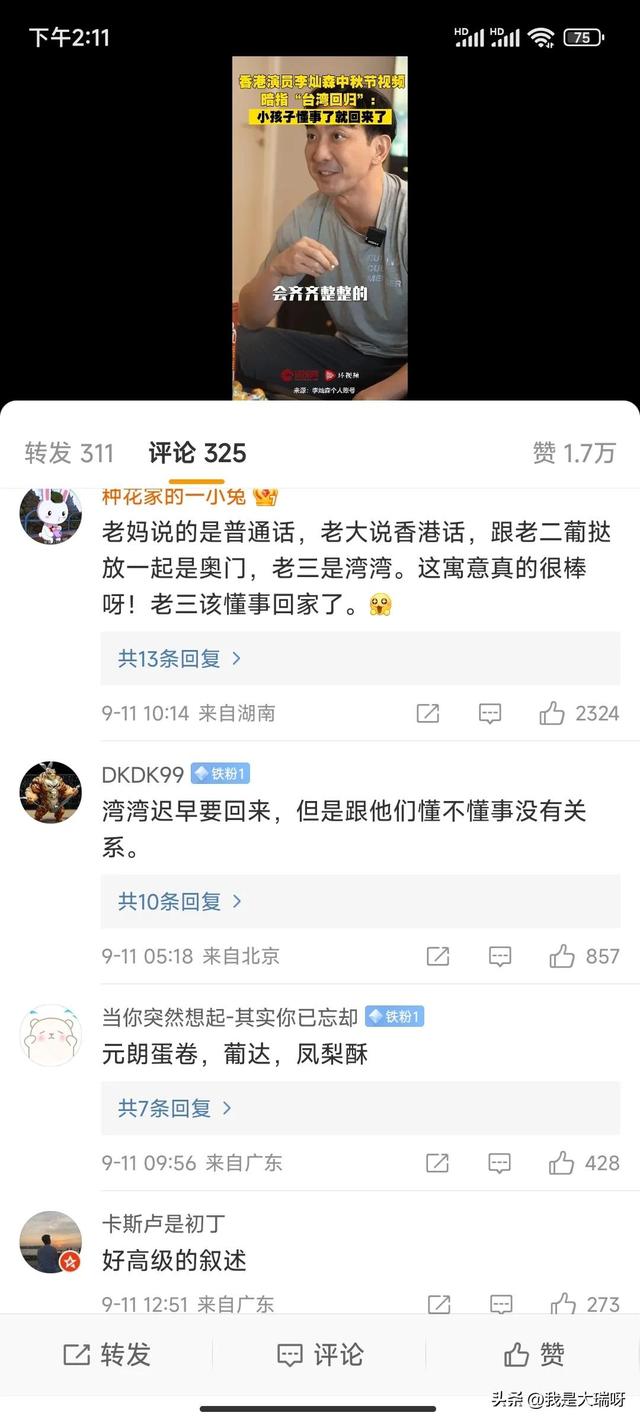
Task: Repost the comment from 湖南 user
Action: click(428, 713)
